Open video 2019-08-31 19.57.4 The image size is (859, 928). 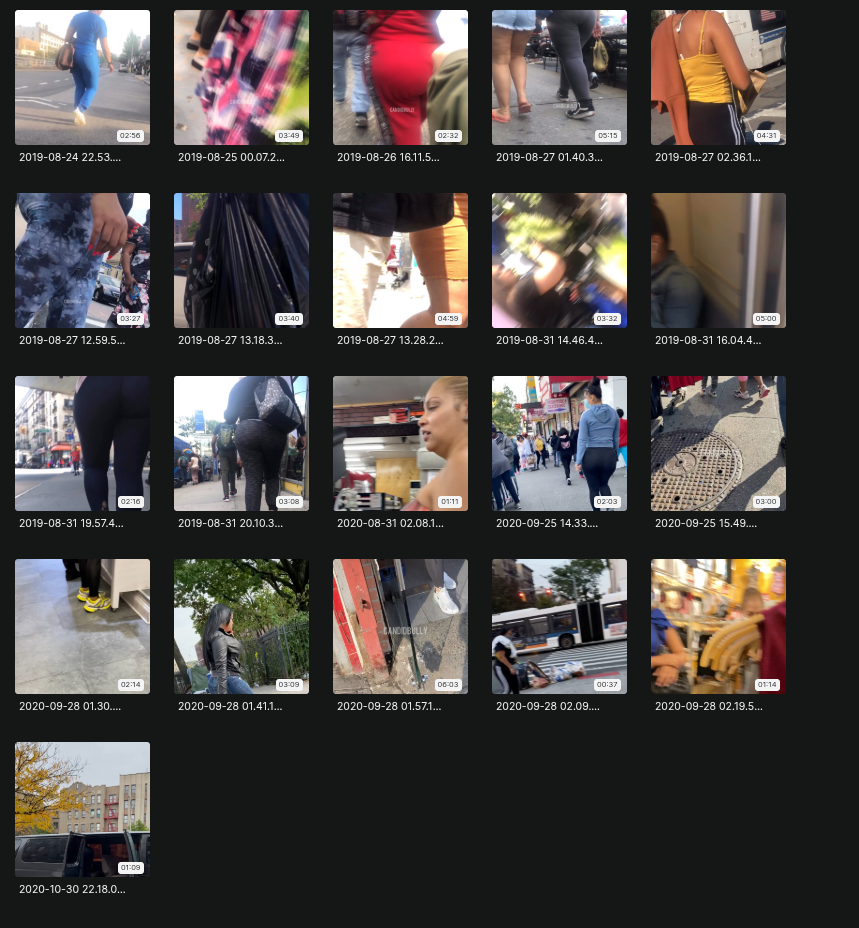tap(82, 443)
